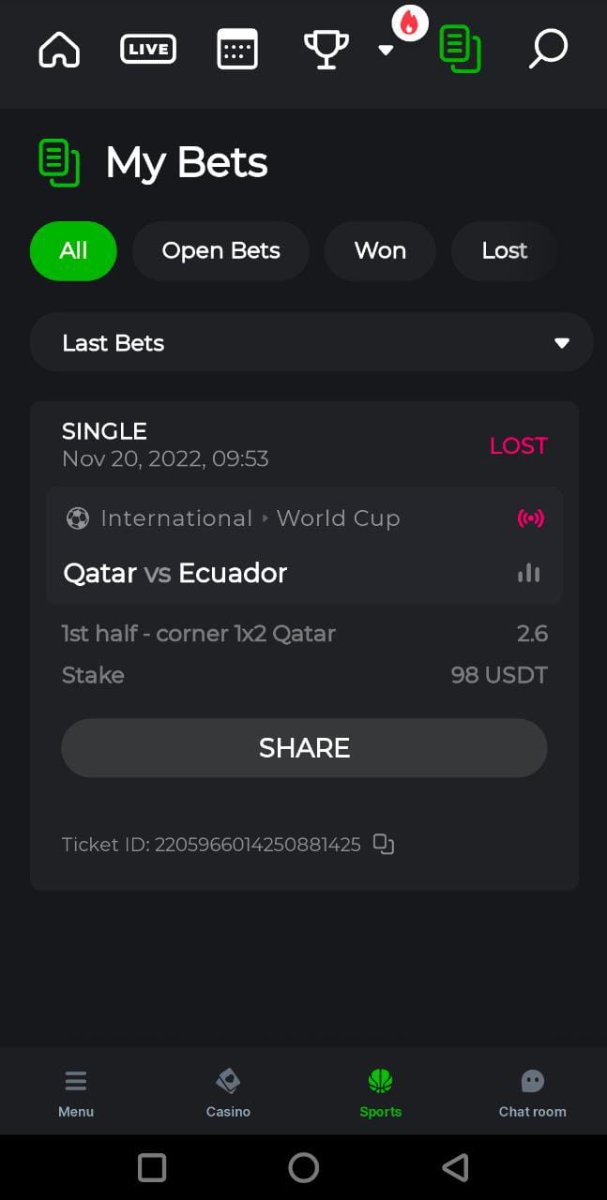
Task: Open the hot flame icon
Action: click(x=409, y=23)
